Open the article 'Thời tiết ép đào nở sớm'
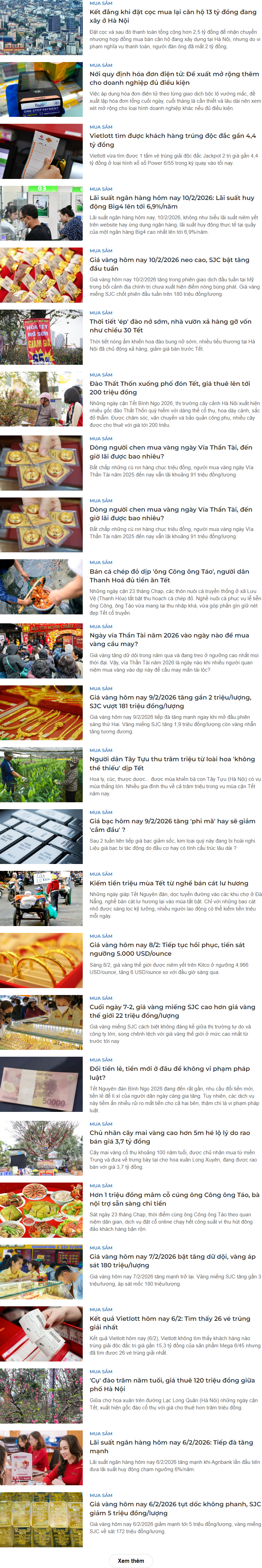 (170, 326)
